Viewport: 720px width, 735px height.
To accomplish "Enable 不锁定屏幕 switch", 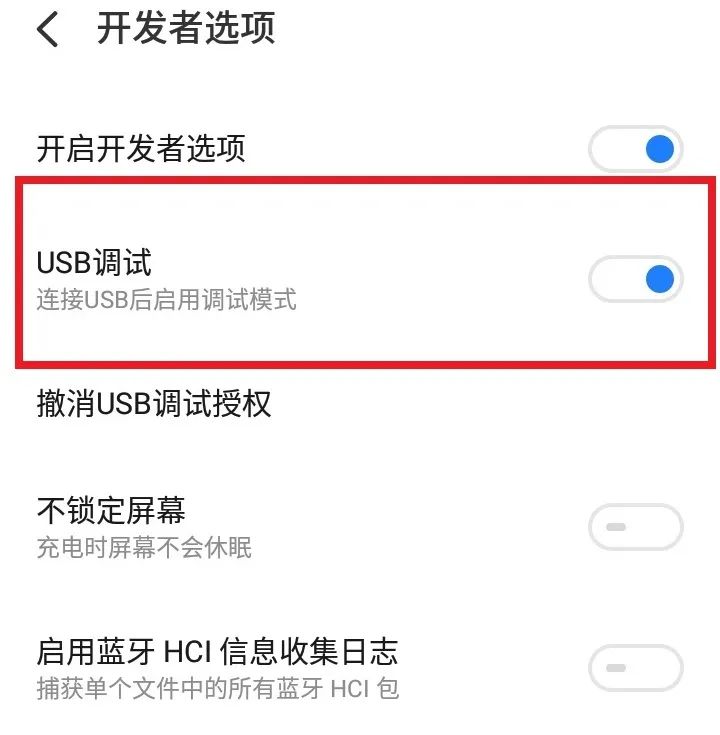I will [635, 527].
